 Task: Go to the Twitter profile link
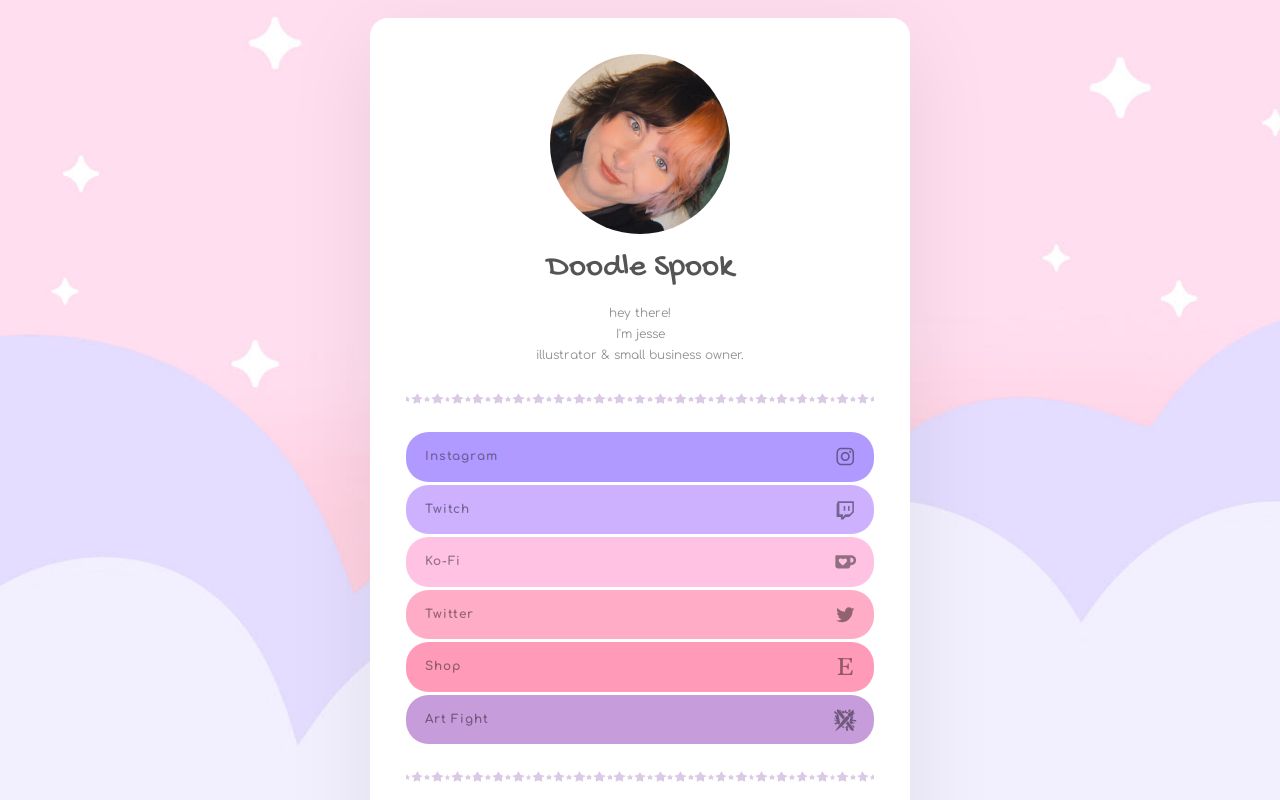[640, 614]
